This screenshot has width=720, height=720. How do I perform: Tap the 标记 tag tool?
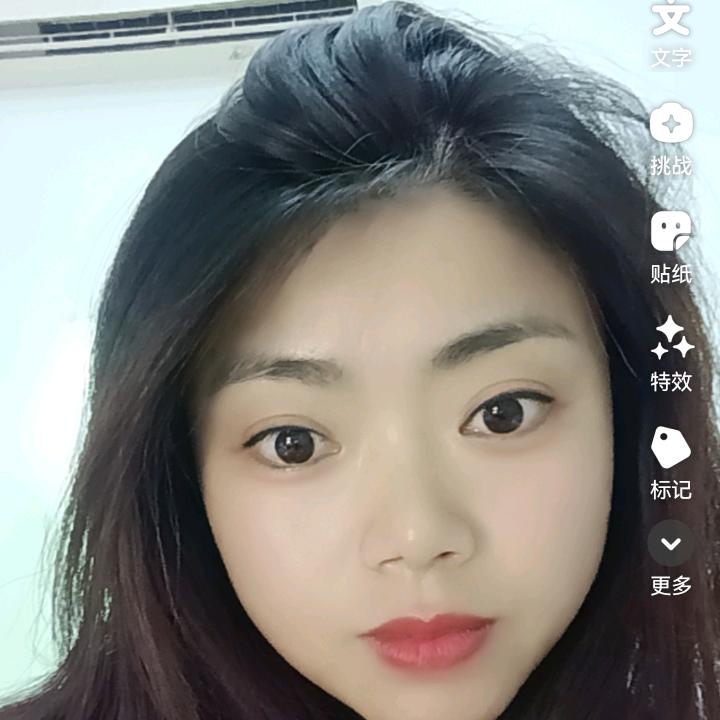(x=671, y=448)
